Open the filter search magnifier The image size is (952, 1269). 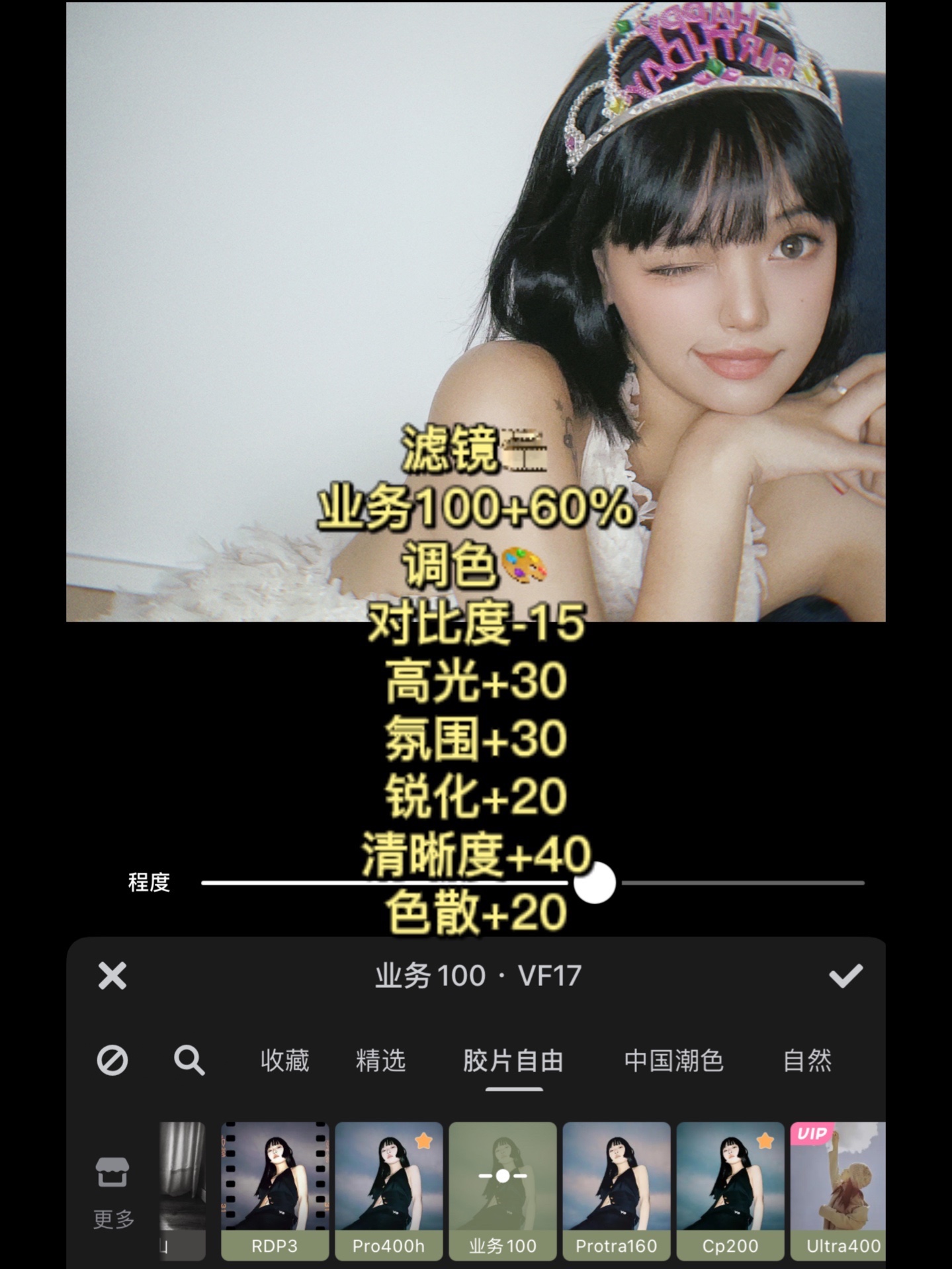pos(189,1061)
